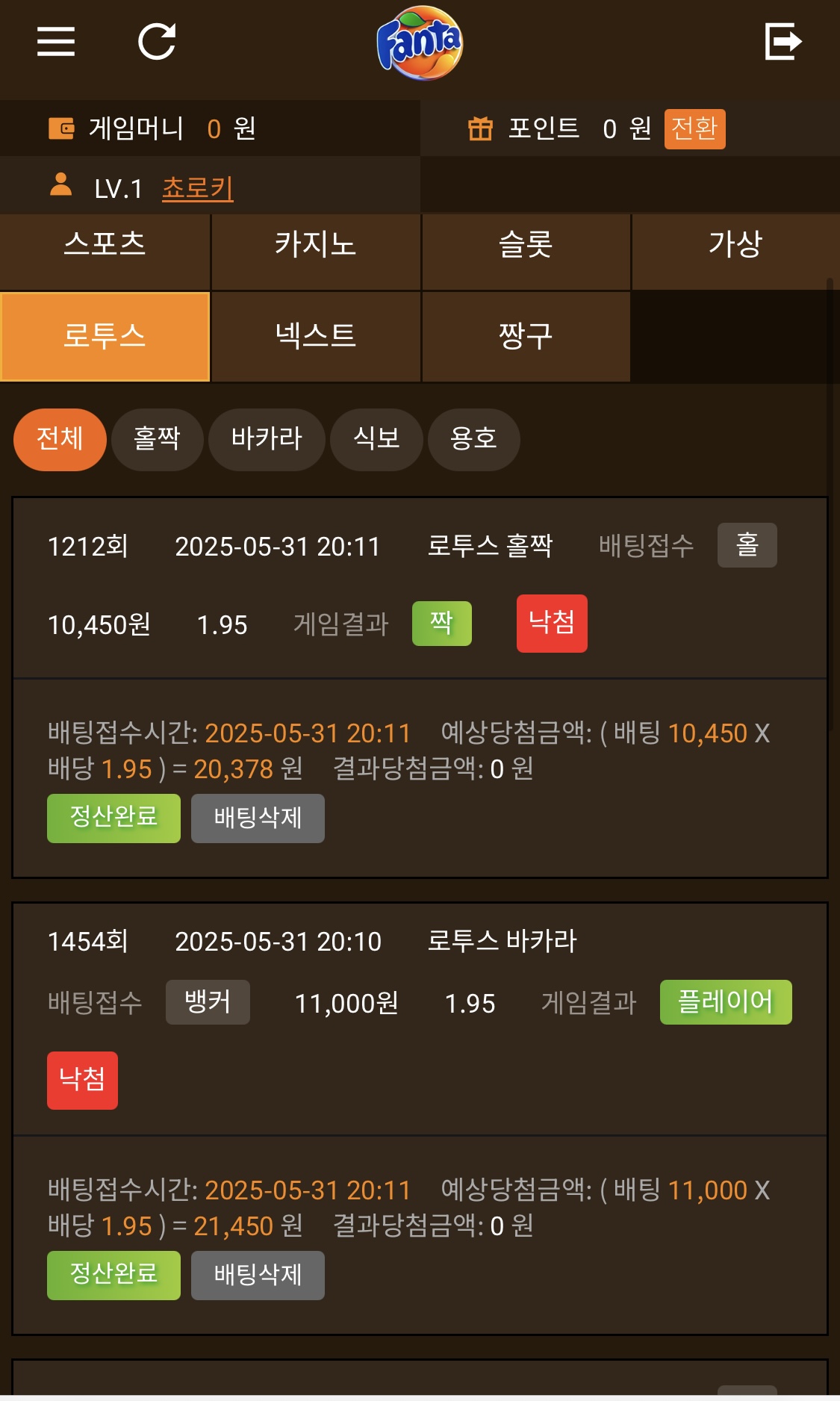Tap the logout icon
The image size is (840, 1401).
pos(783,41)
